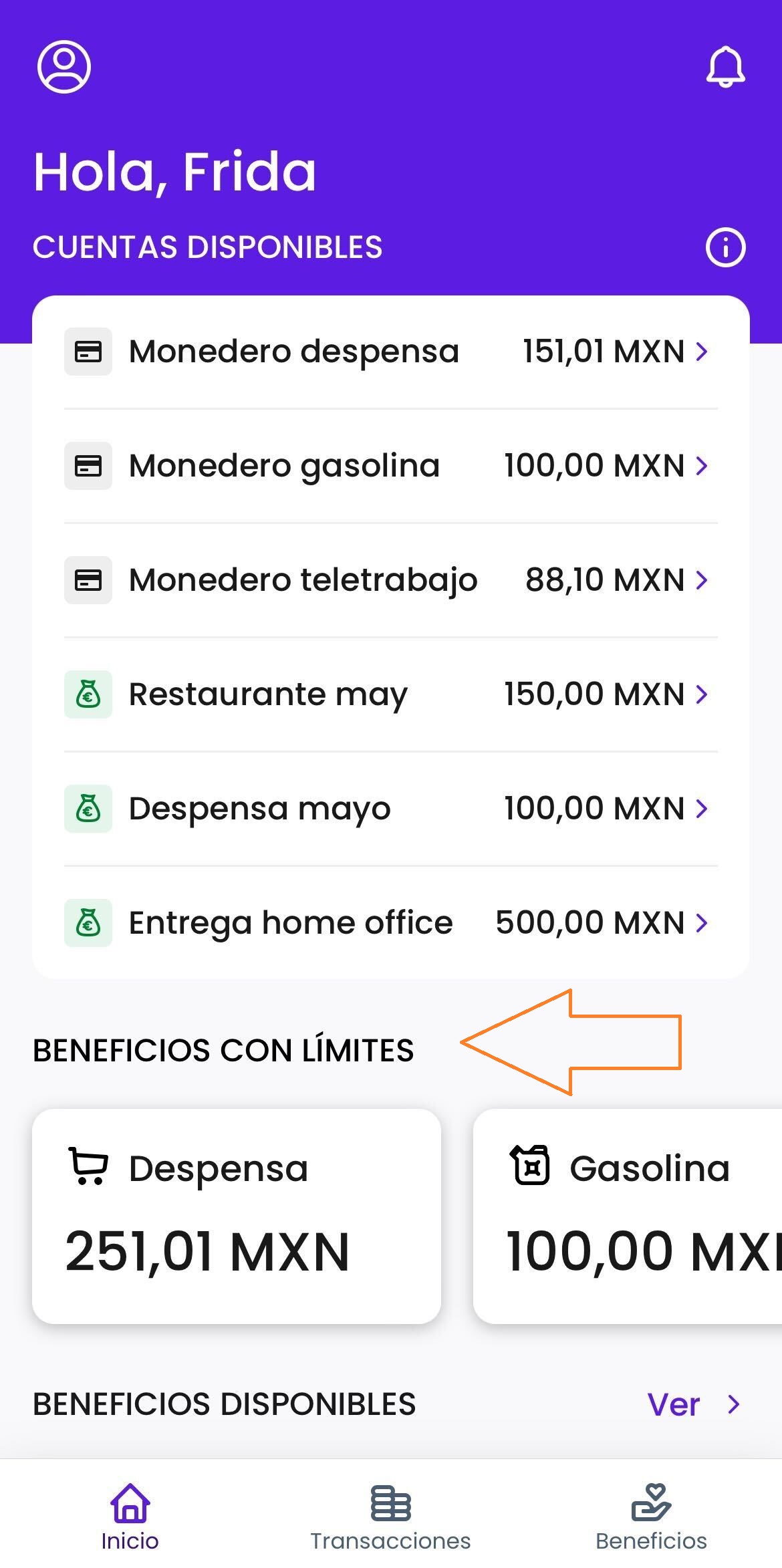Open the Entrega home office account

pyautogui.click(x=390, y=923)
